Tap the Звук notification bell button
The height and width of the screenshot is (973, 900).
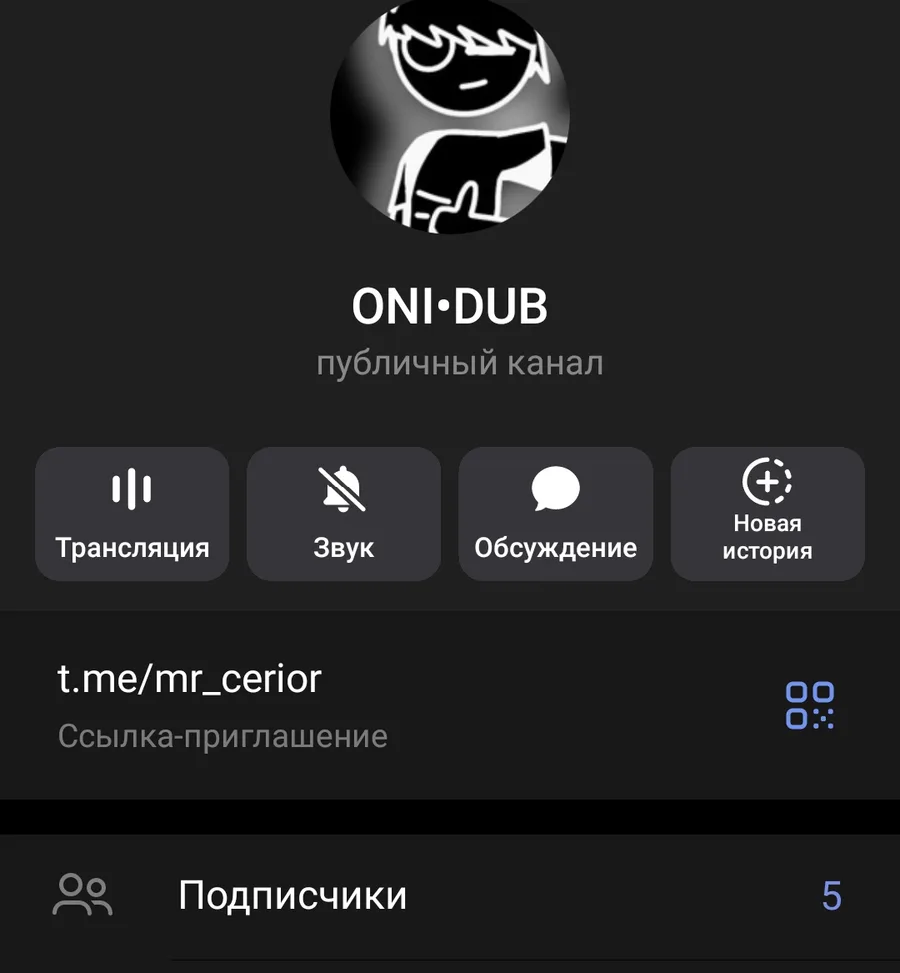tap(344, 513)
